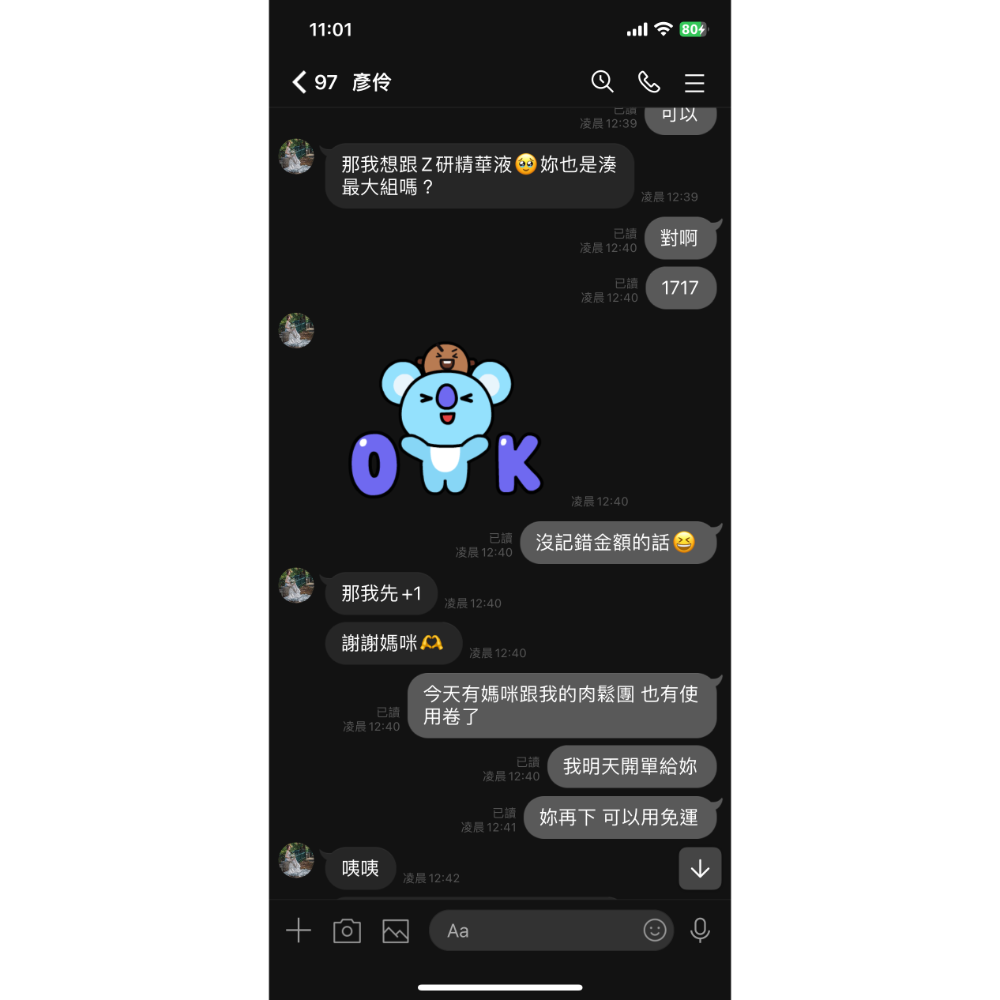Jump to latest messages with down arrow
Image resolution: width=1000 pixels, height=1000 pixels.
click(x=700, y=869)
